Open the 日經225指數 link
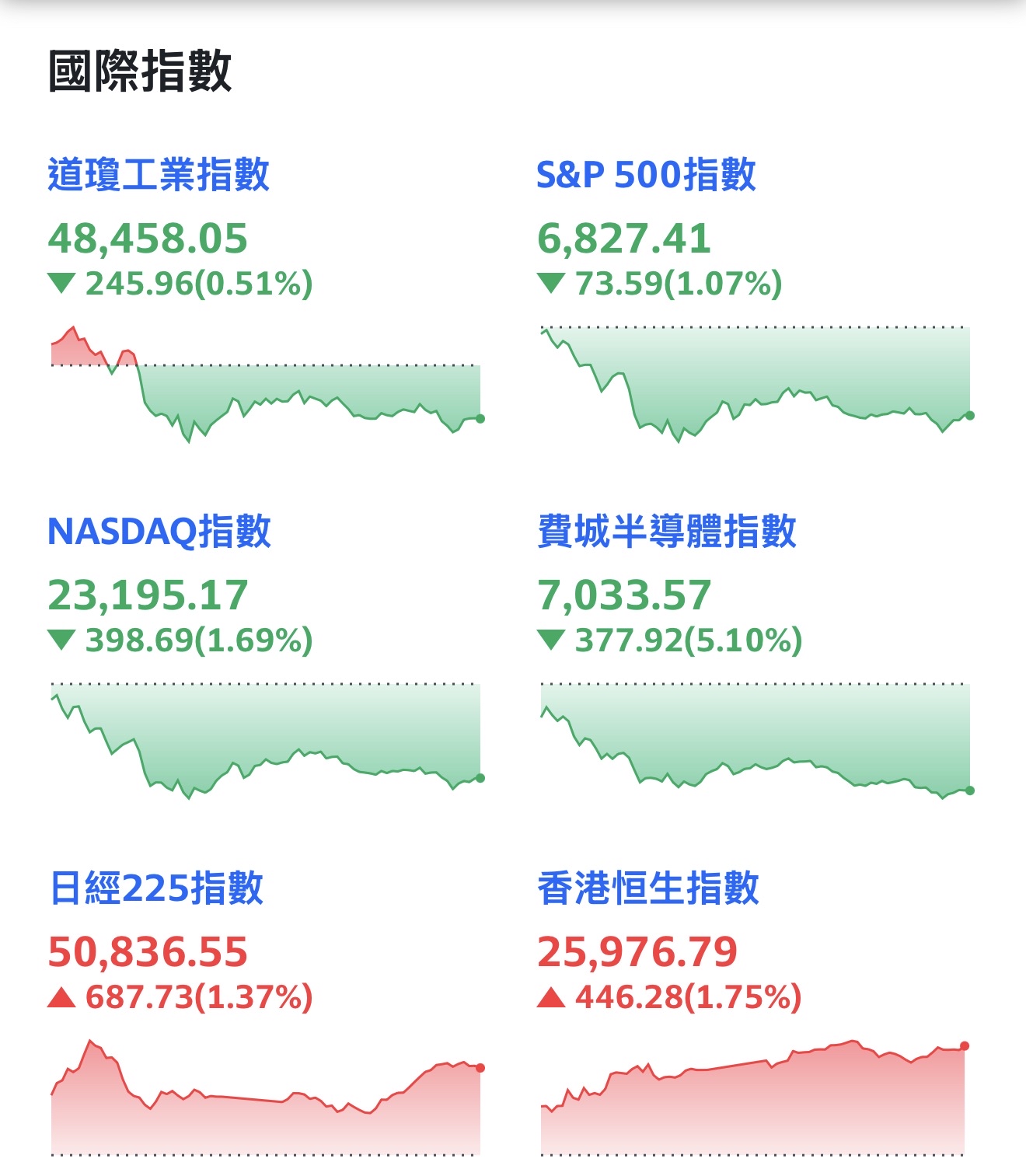The image size is (1026, 1176). [x=156, y=888]
